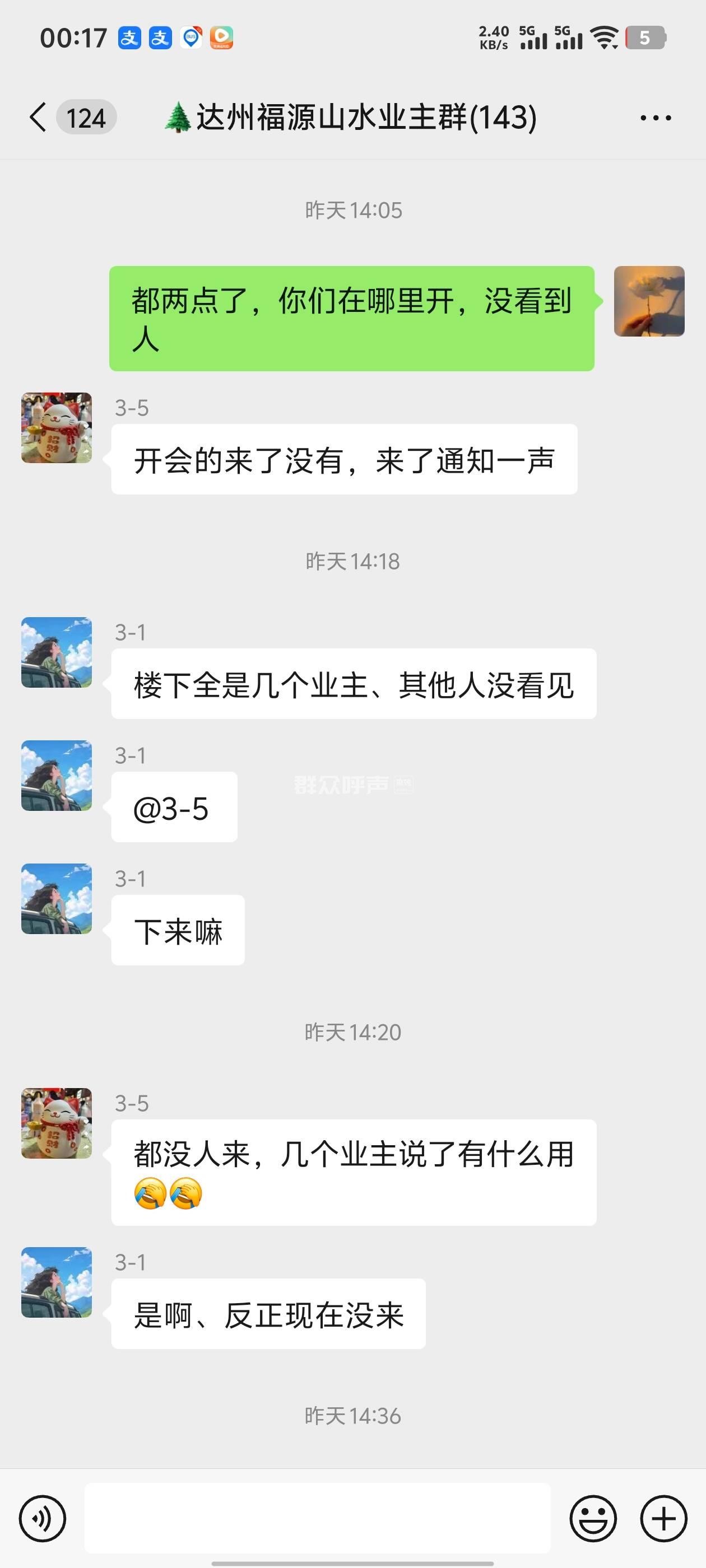This screenshot has height=1568, width=706.
Task: View 3-1's avatar beside '楼下全是几个业主' message
Action: click(x=57, y=652)
